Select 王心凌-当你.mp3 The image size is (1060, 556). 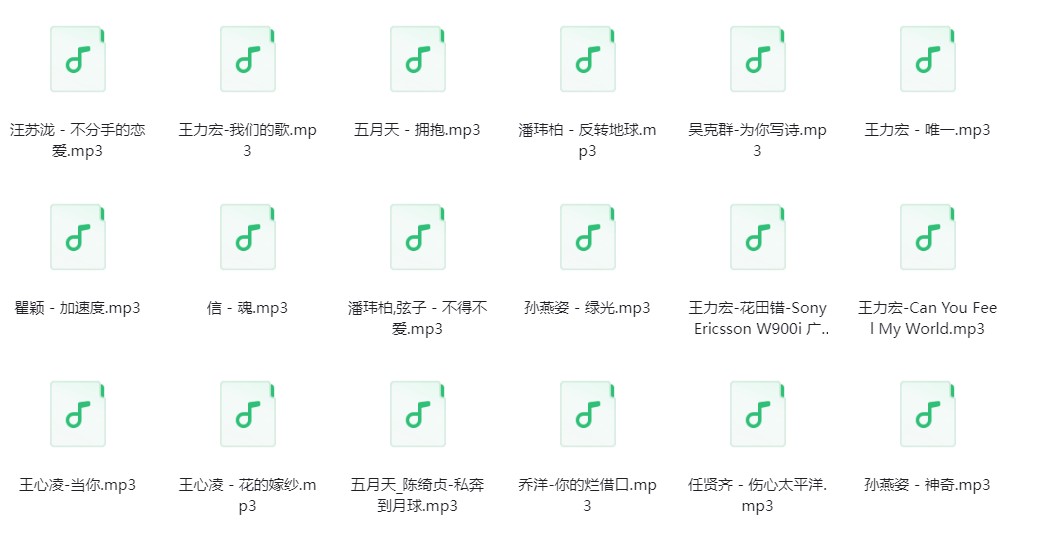tap(78, 415)
